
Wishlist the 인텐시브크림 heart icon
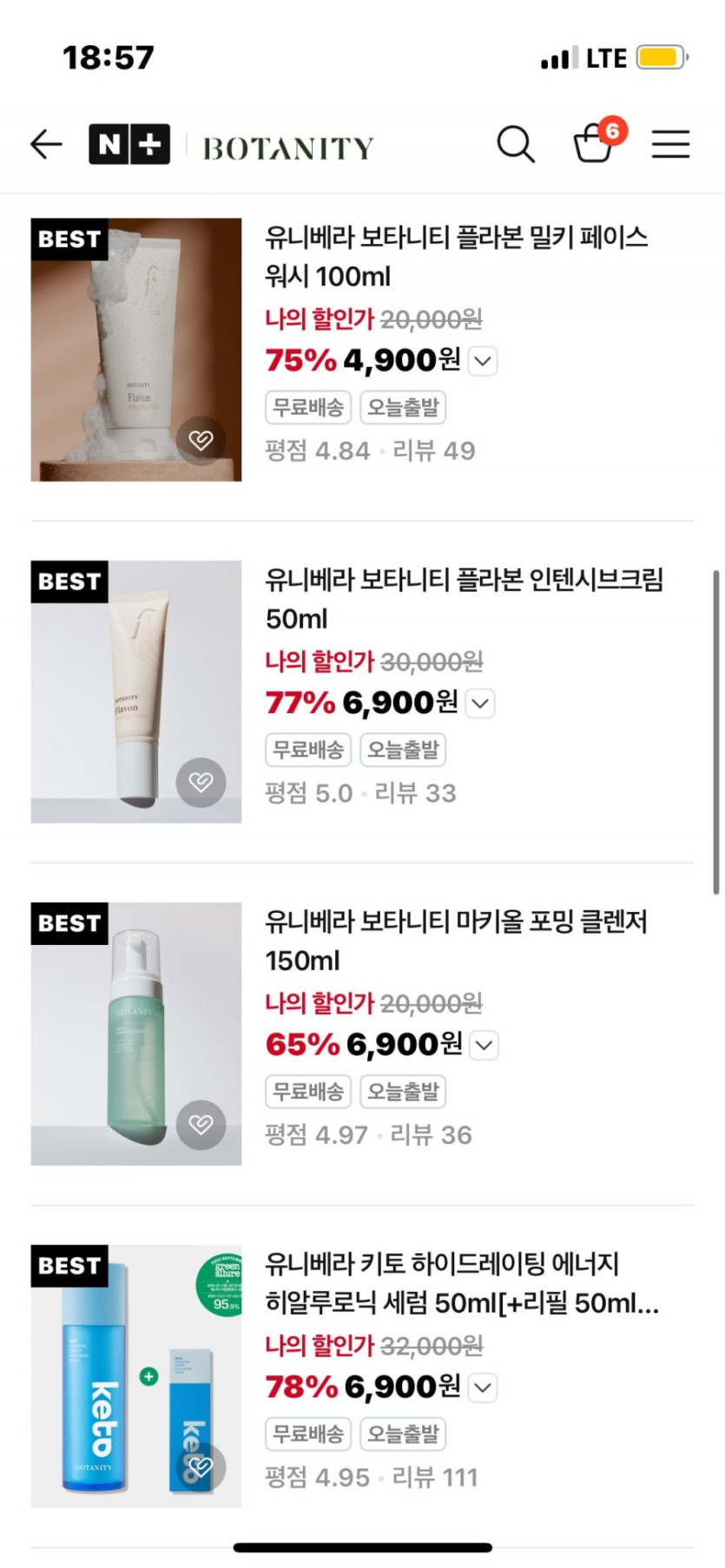pos(201,782)
